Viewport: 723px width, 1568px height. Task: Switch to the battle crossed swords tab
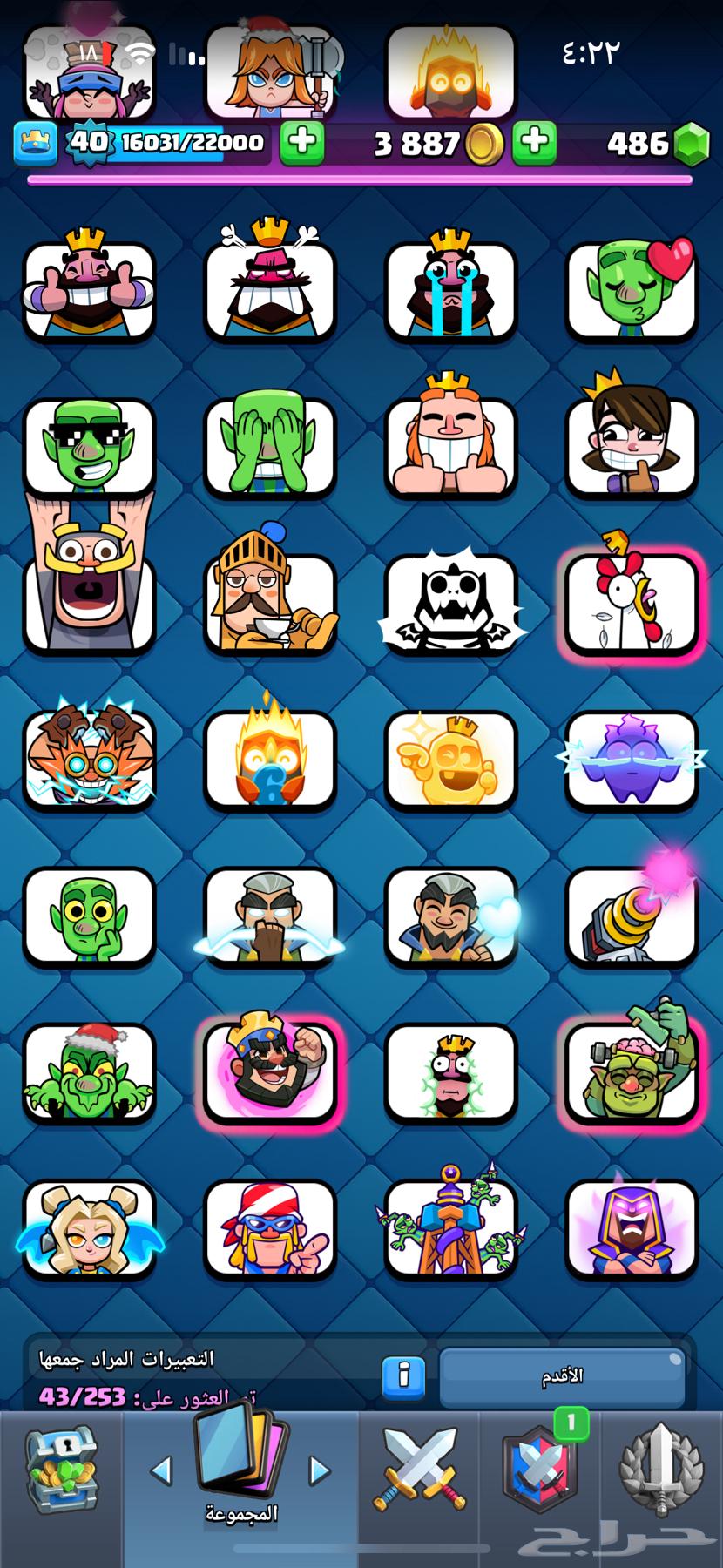point(419,1470)
